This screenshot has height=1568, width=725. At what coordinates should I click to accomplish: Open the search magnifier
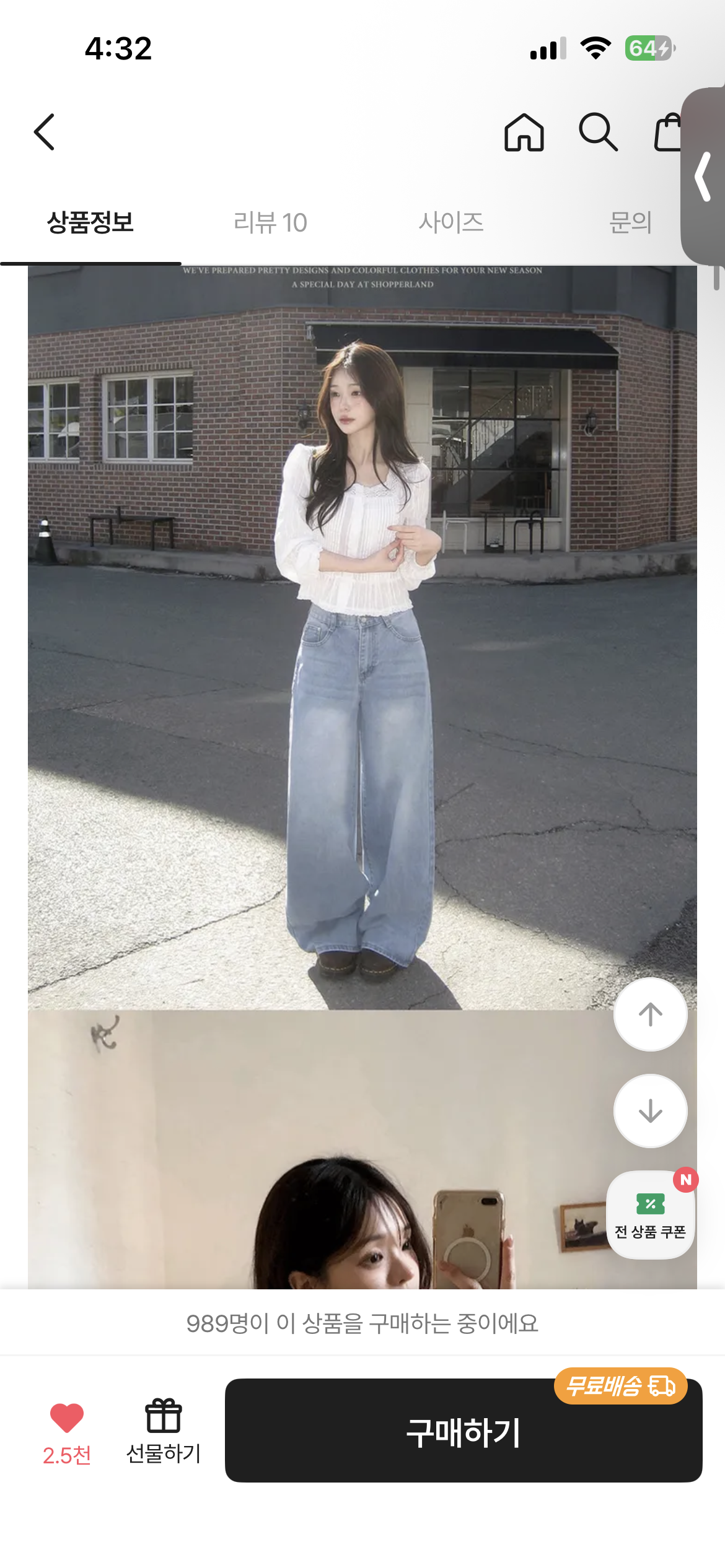(597, 132)
